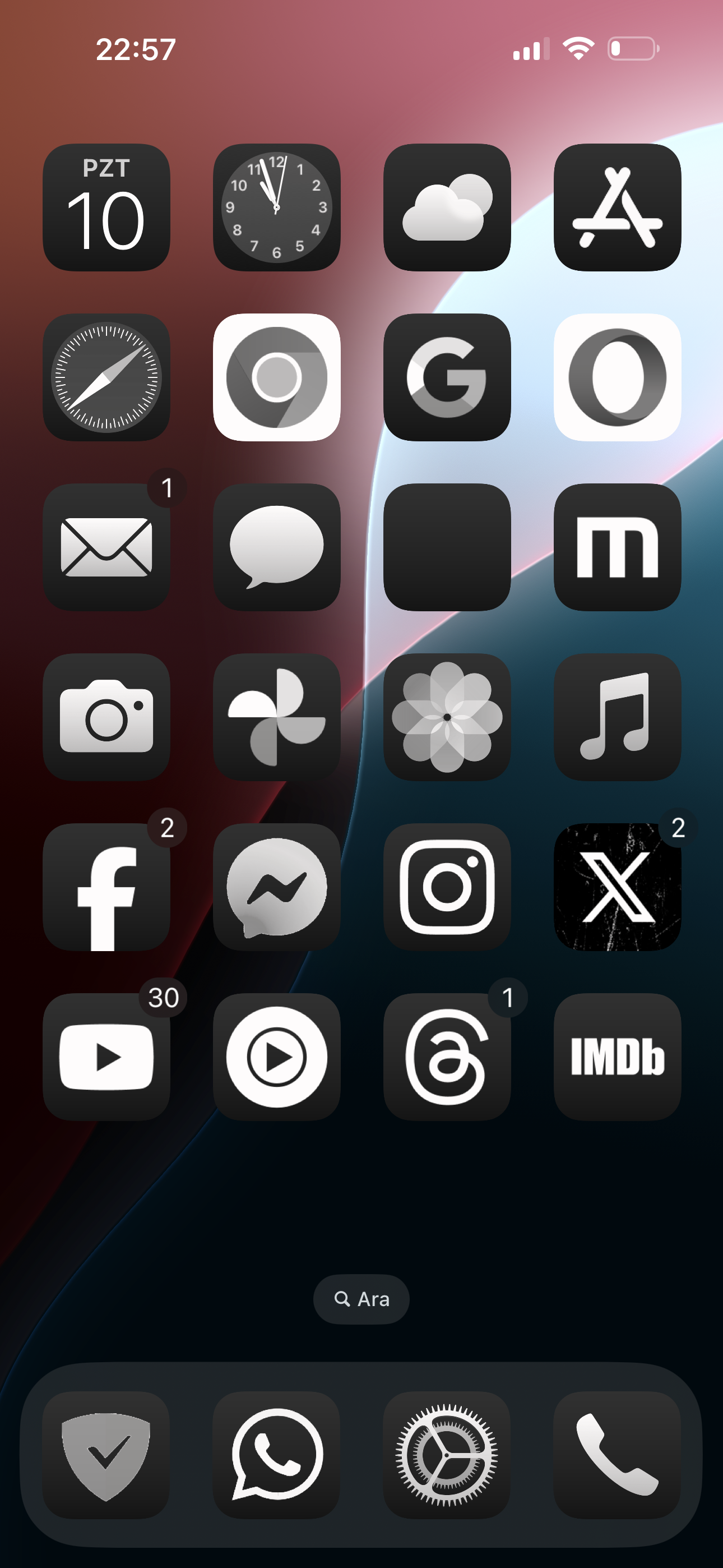
Task: Open the Weather app
Action: (x=447, y=207)
